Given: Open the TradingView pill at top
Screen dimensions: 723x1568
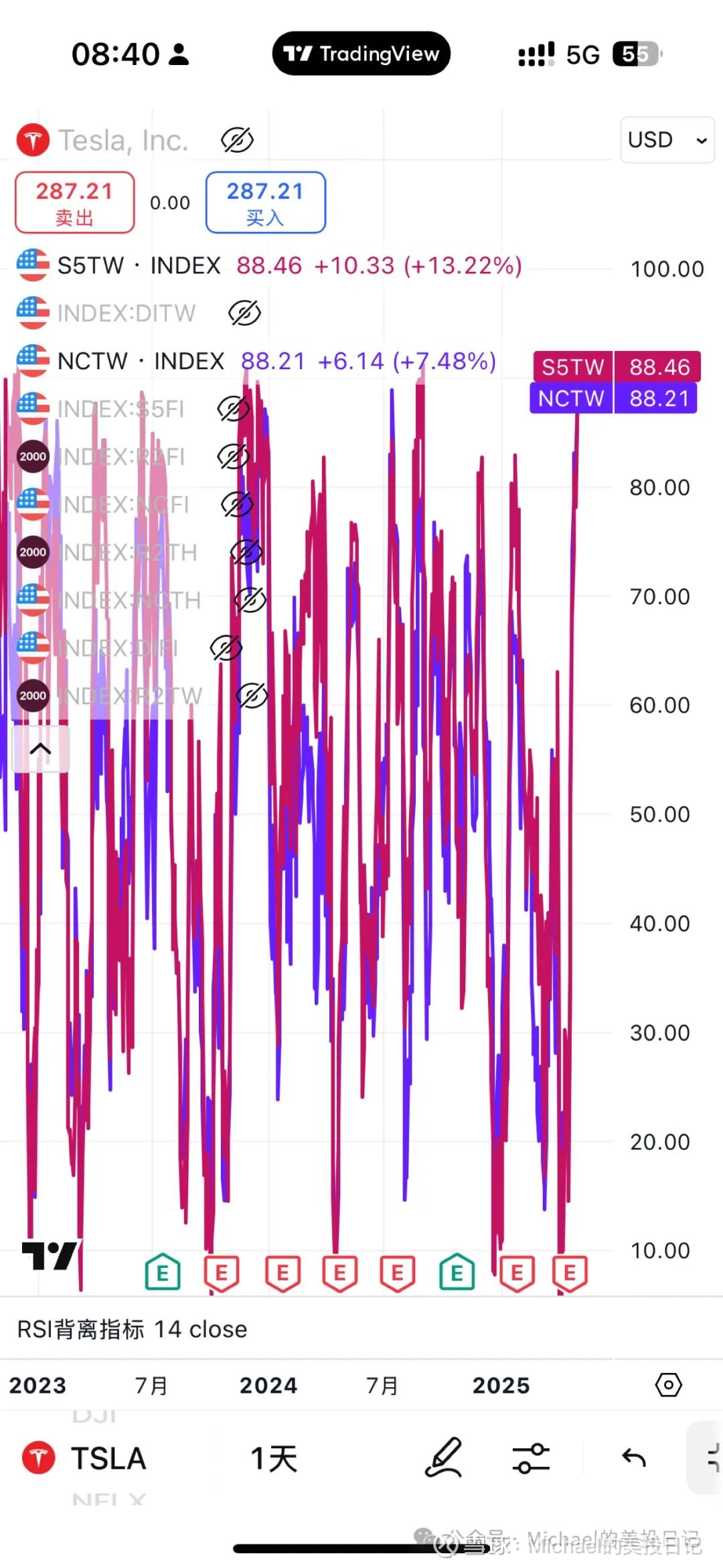Looking at the screenshot, I should coord(361,54).
